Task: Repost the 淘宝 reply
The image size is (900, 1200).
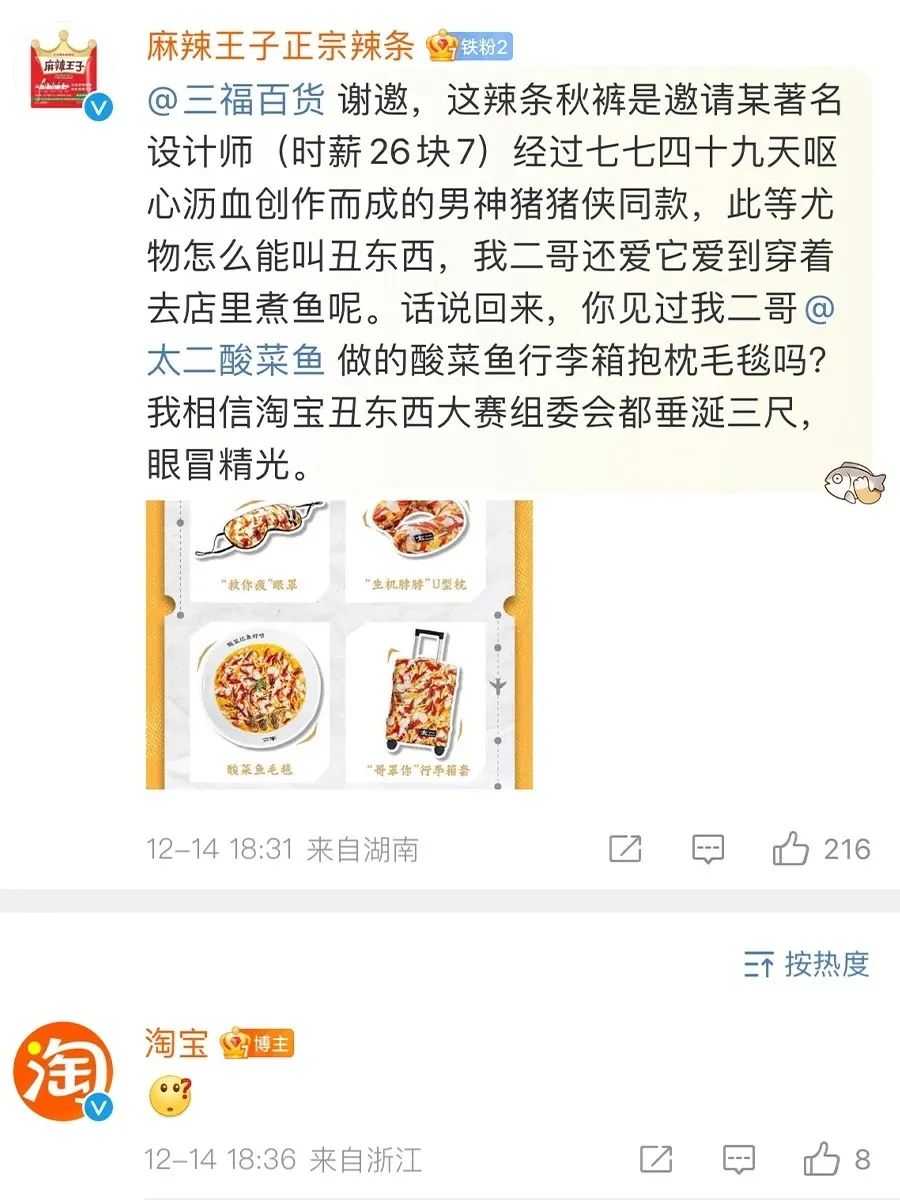Action: point(655,1160)
